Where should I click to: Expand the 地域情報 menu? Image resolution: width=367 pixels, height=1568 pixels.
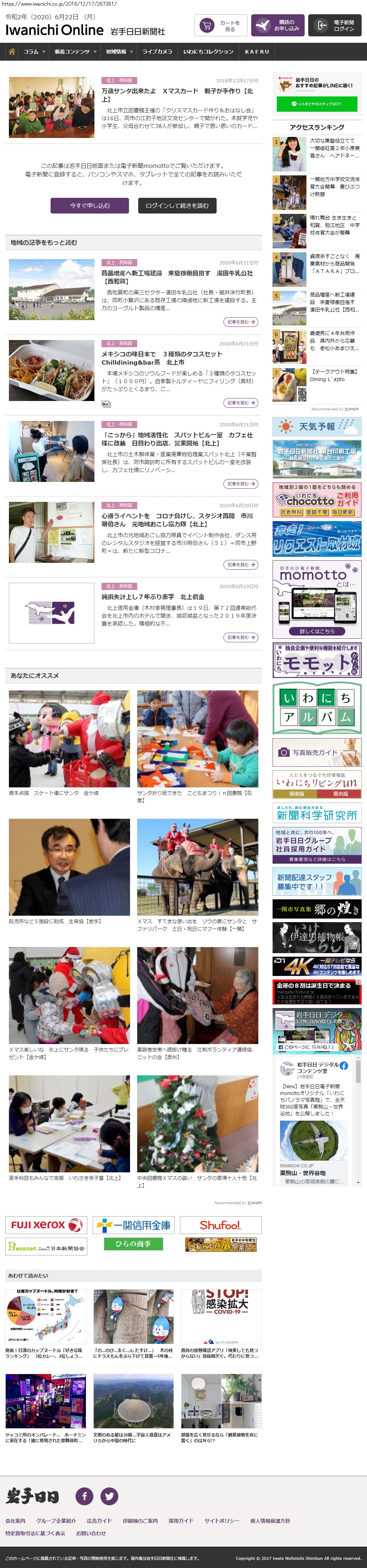pos(119,52)
